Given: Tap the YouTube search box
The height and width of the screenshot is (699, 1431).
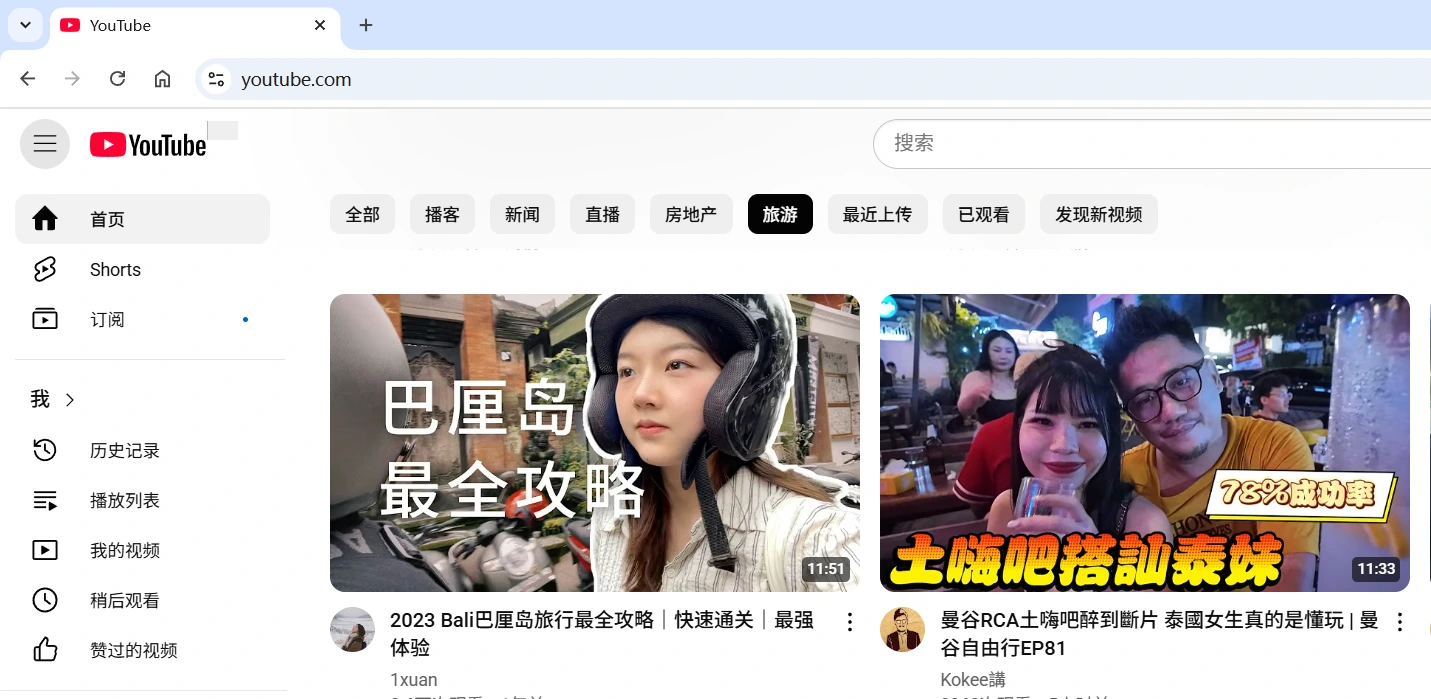Looking at the screenshot, I should click(x=1150, y=144).
